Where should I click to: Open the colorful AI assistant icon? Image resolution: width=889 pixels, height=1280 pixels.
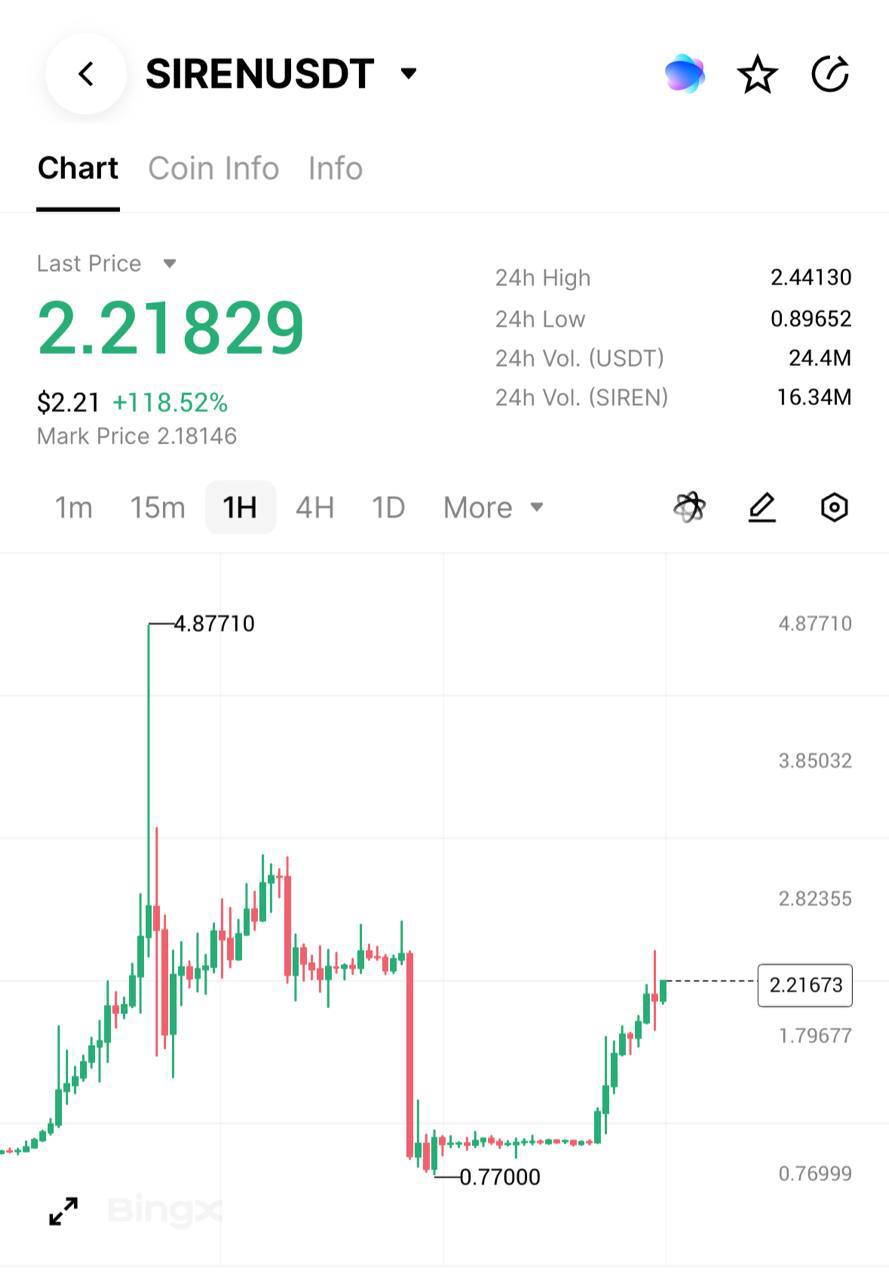click(685, 74)
